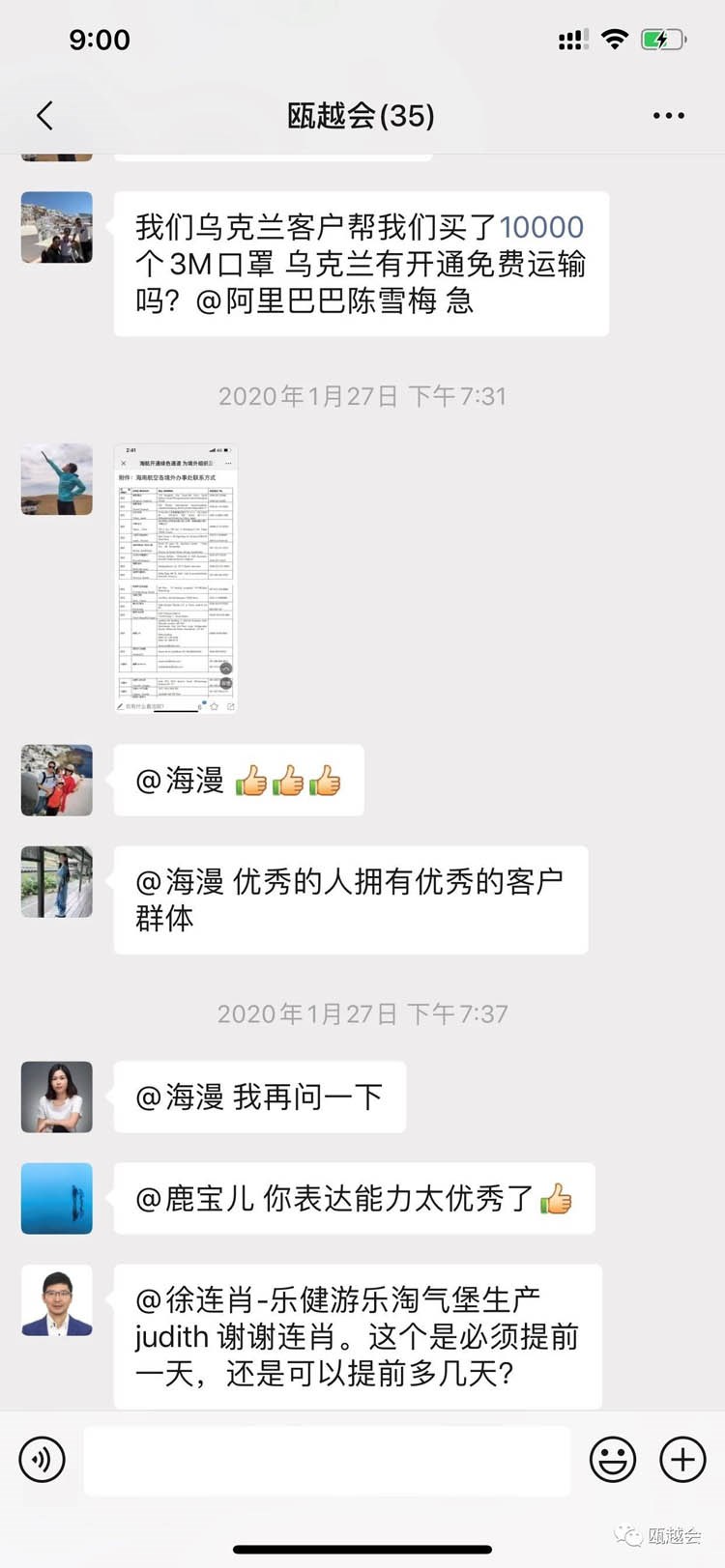The width and height of the screenshot is (725, 1568).
Task: Open the group chat overflow menu
Action: point(668,116)
